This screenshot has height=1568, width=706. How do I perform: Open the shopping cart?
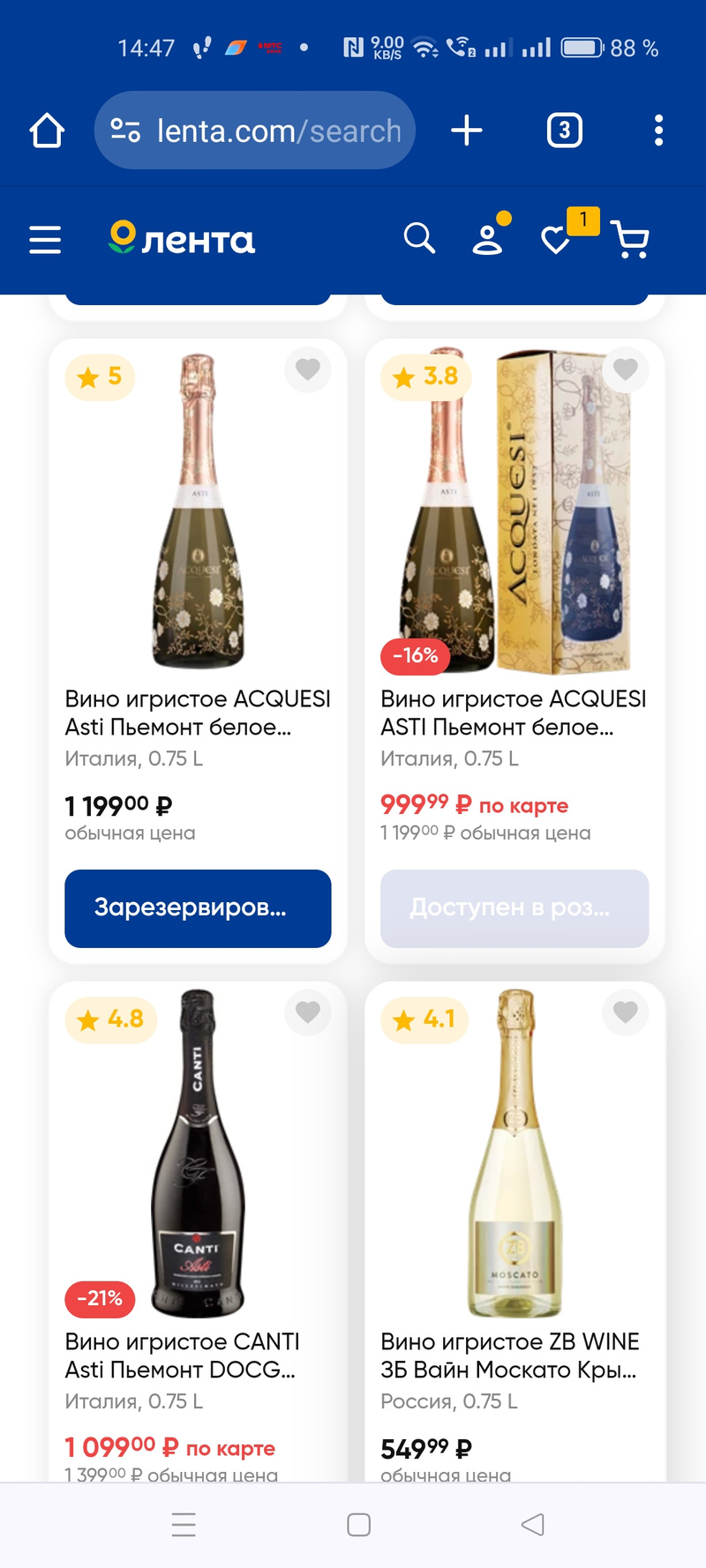pos(630,239)
